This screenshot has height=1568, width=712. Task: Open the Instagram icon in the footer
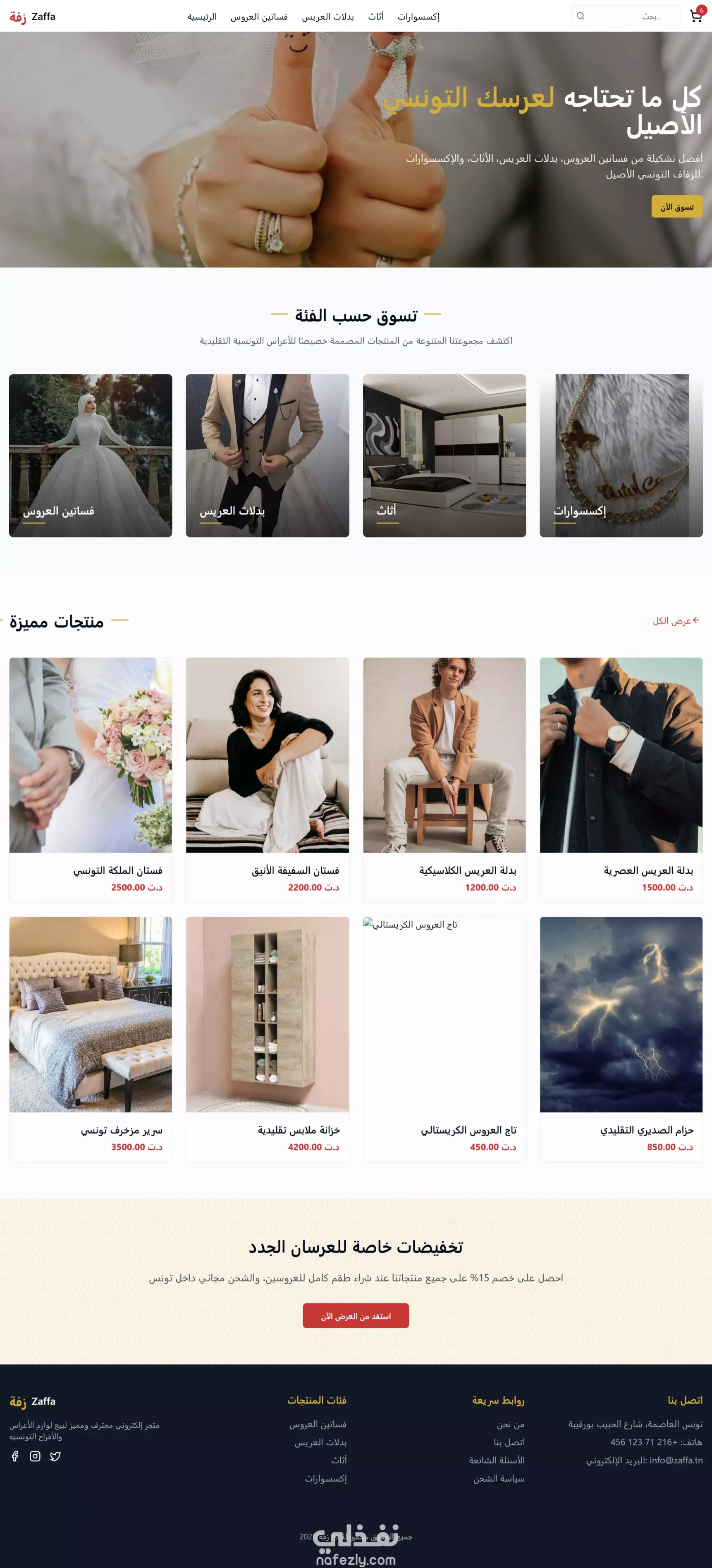[x=35, y=1456]
